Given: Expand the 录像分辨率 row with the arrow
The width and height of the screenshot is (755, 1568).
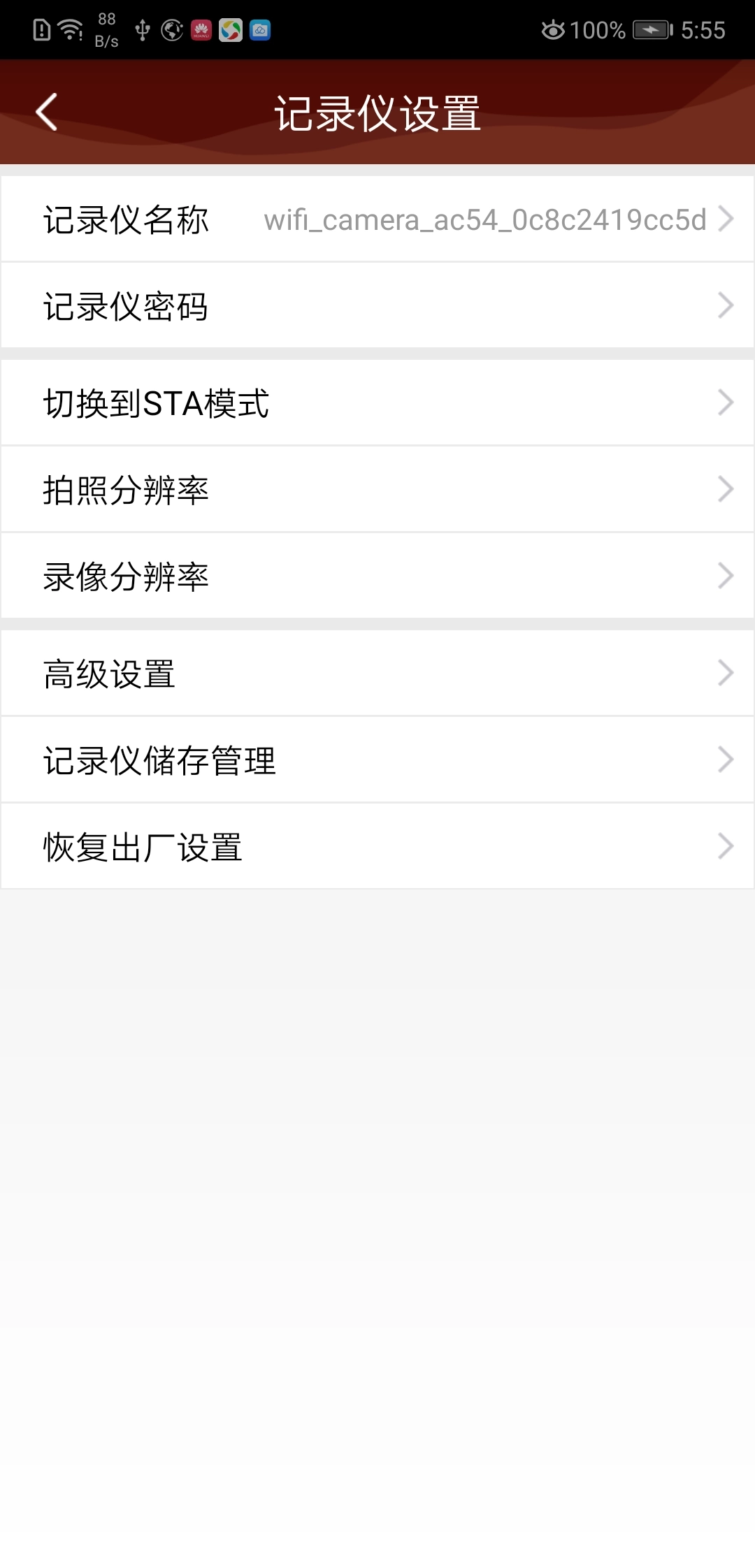Looking at the screenshot, I should point(725,576).
